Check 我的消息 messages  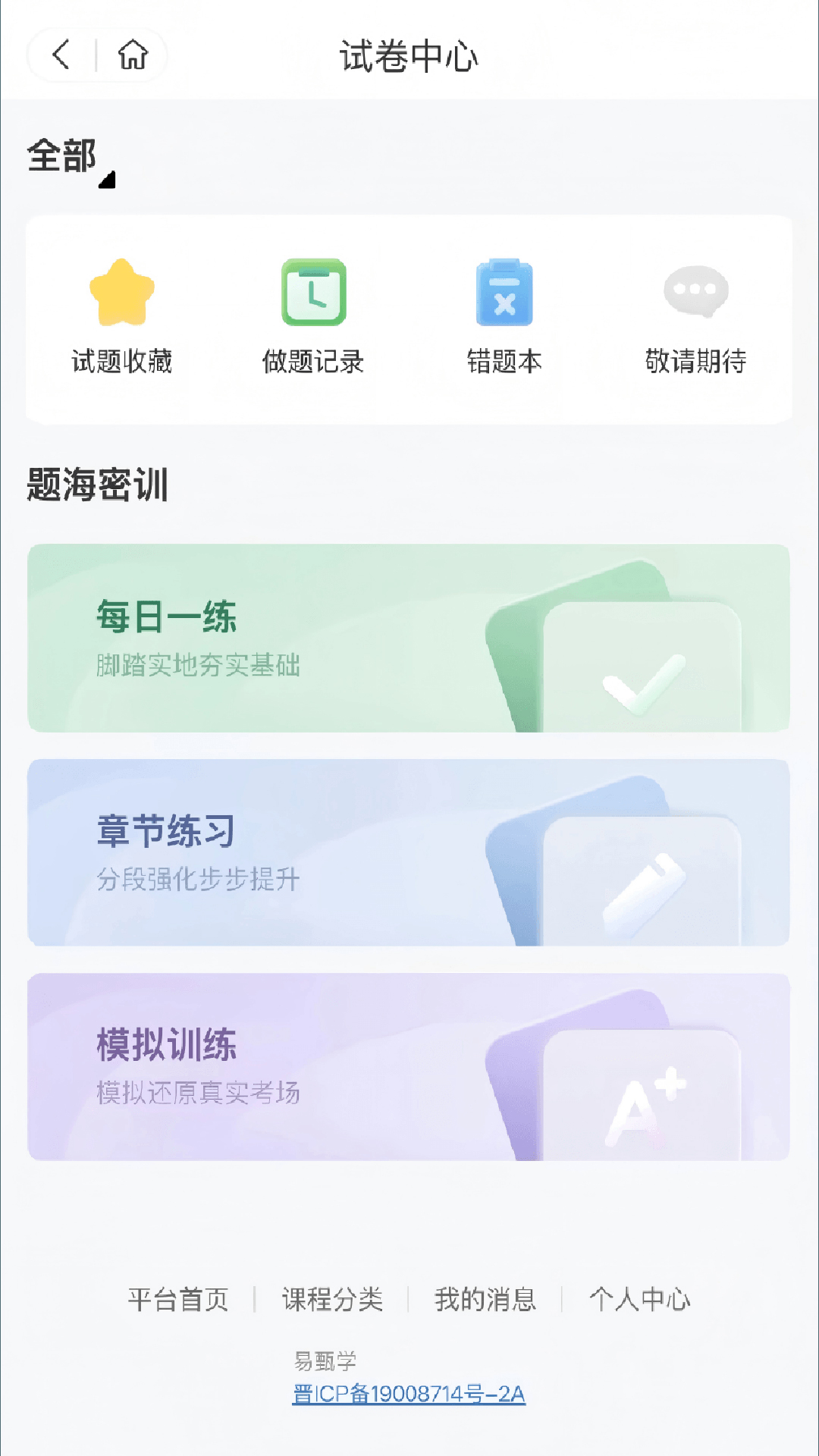click(x=485, y=1299)
